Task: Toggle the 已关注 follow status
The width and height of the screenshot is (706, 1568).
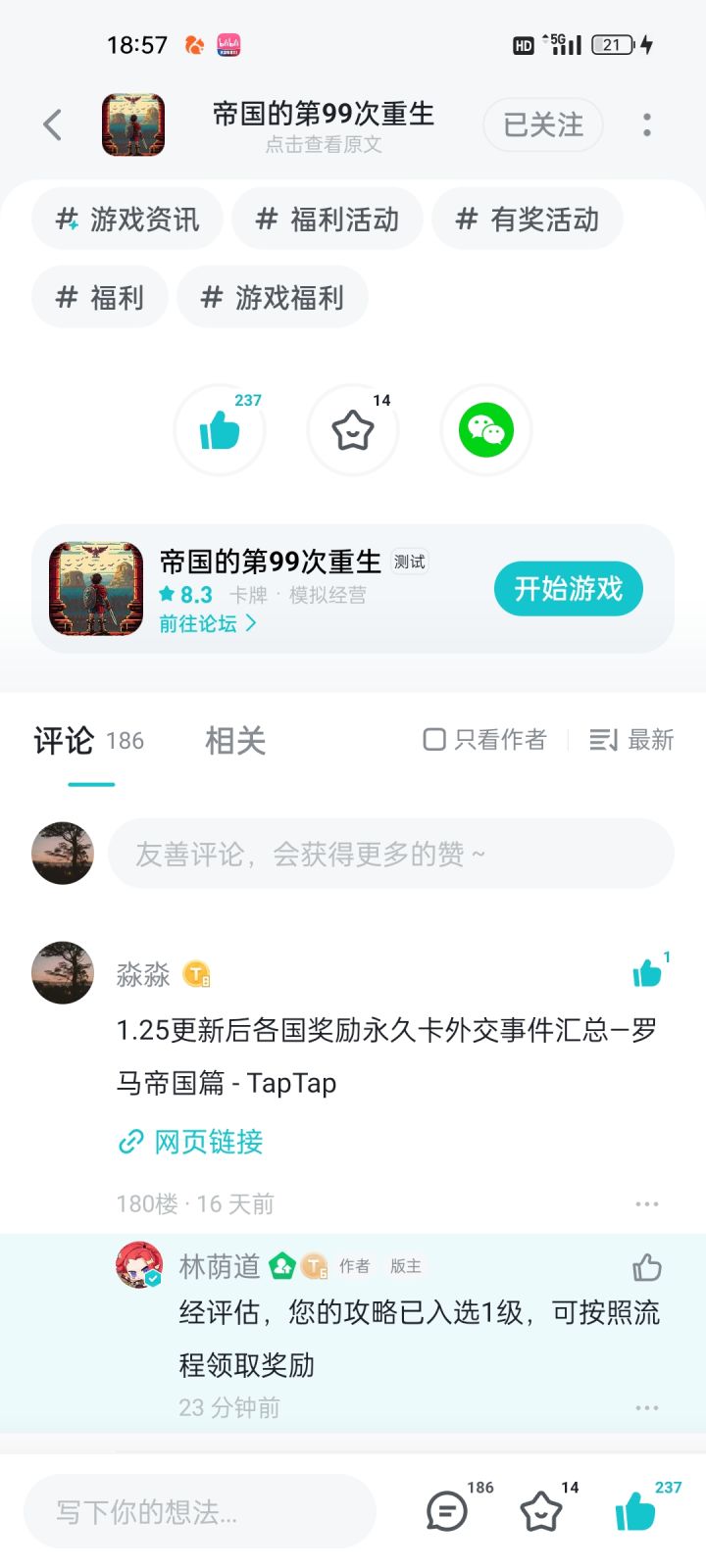Action: 543,125
